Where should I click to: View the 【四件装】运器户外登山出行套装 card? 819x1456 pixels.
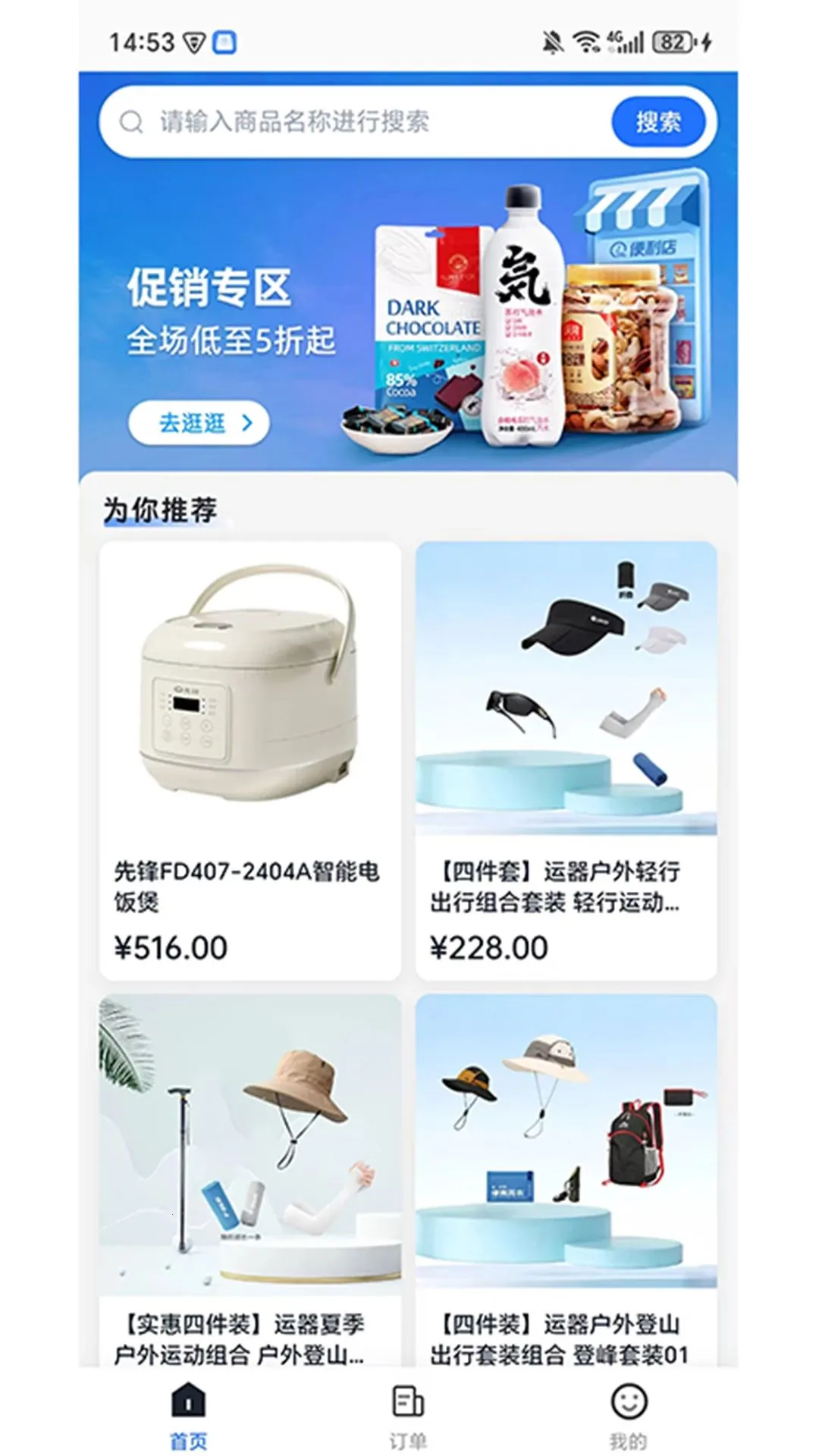[x=566, y=1181]
